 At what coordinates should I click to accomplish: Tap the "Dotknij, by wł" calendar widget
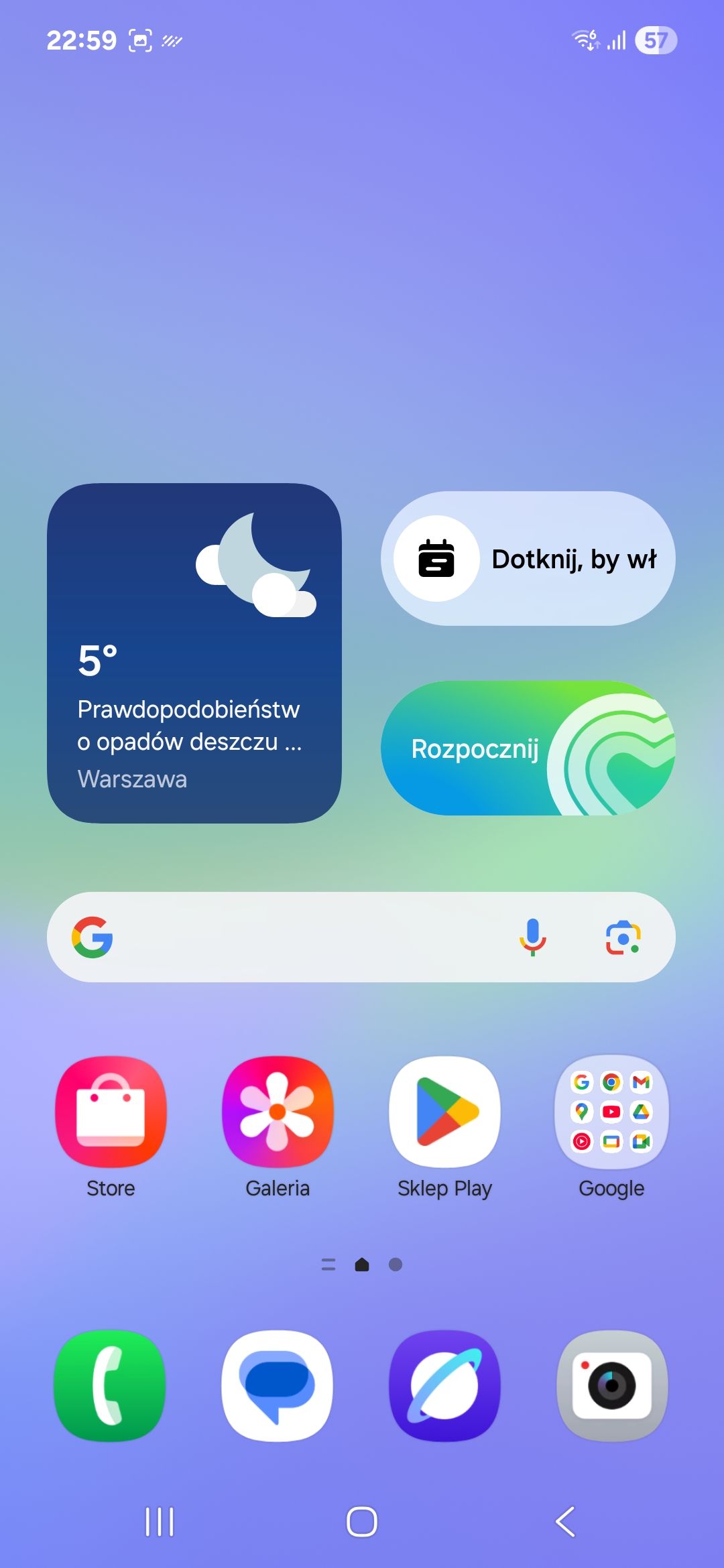[x=528, y=559]
